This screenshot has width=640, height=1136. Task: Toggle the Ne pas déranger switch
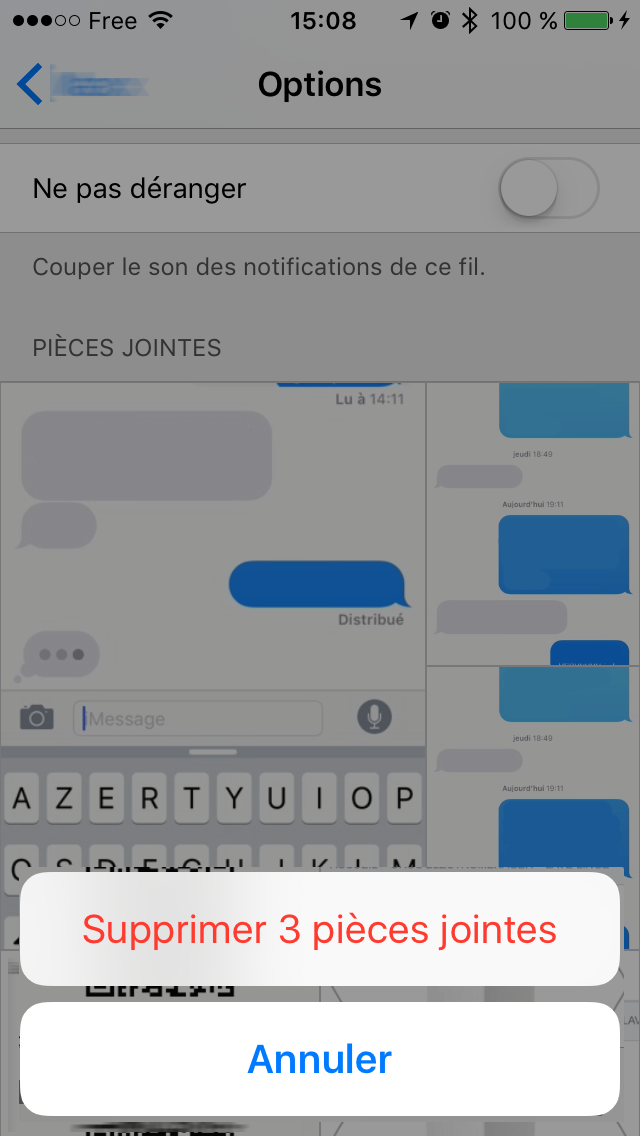[x=549, y=188]
